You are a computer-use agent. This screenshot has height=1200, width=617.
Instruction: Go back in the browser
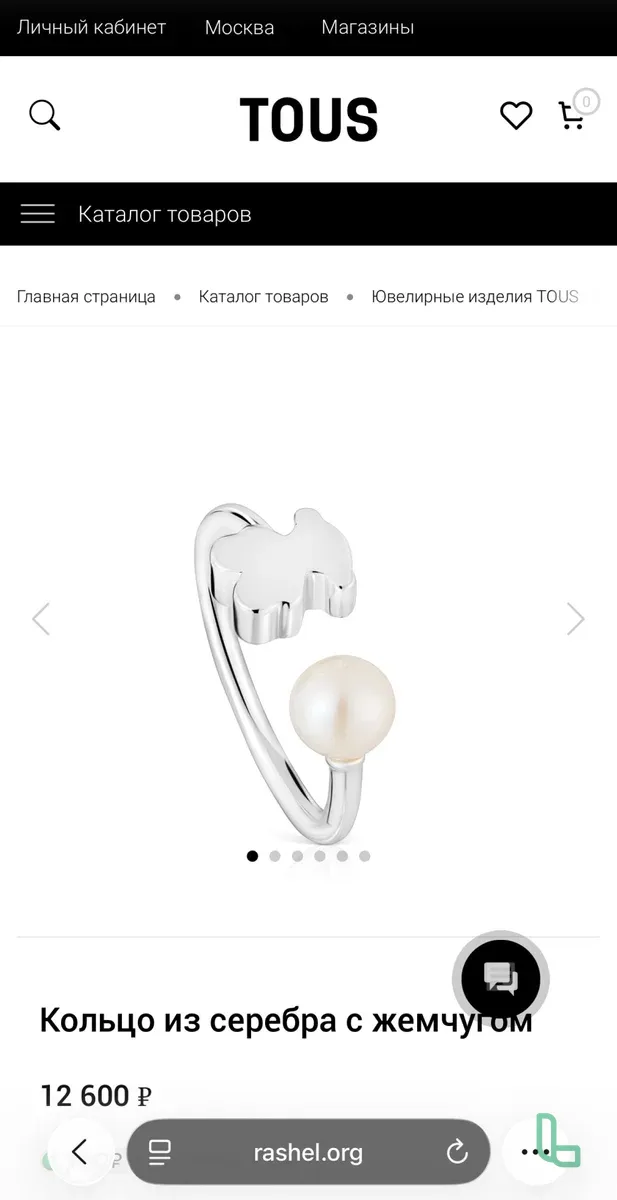pos(80,1152)
